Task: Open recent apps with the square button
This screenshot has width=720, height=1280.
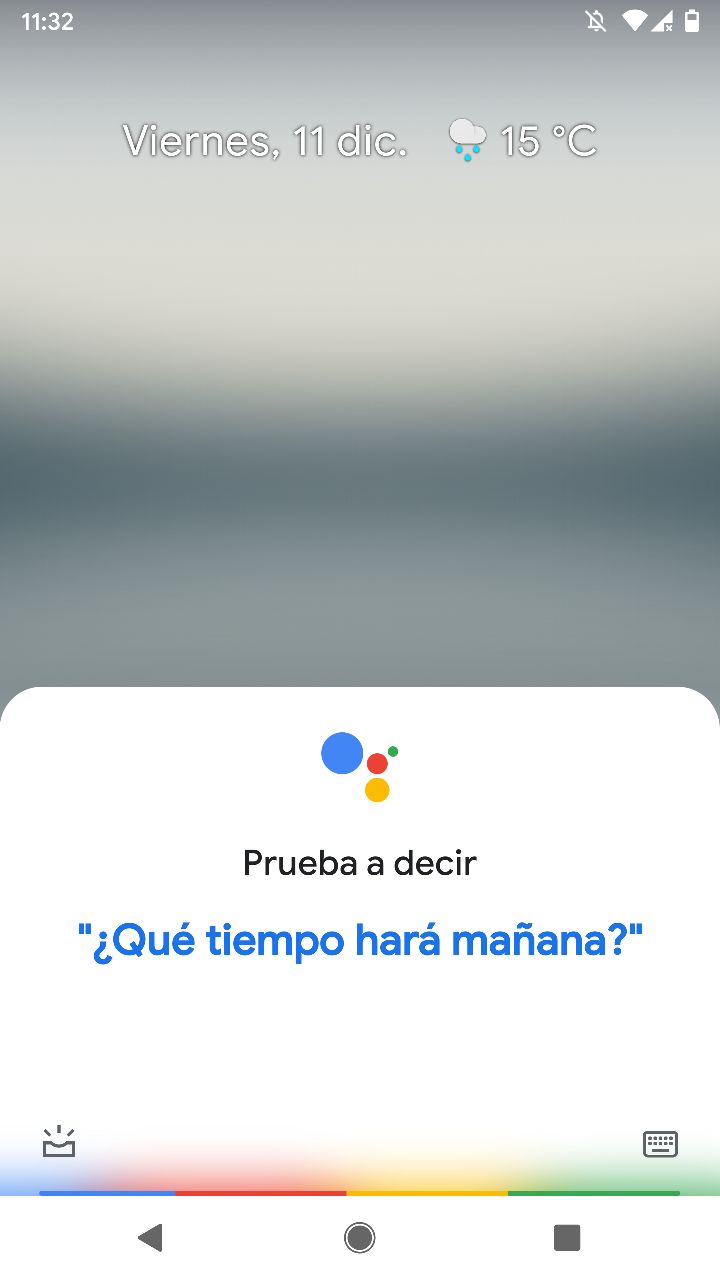Action: [x=567, y=1238]
